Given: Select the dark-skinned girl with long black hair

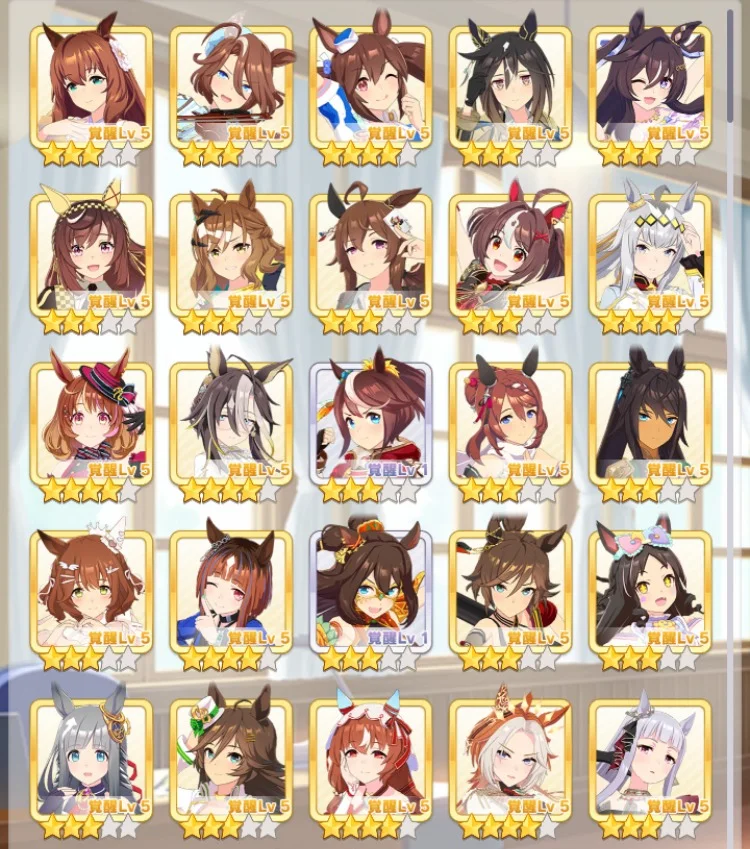Looking at the screenshot, I should (650, 421).
